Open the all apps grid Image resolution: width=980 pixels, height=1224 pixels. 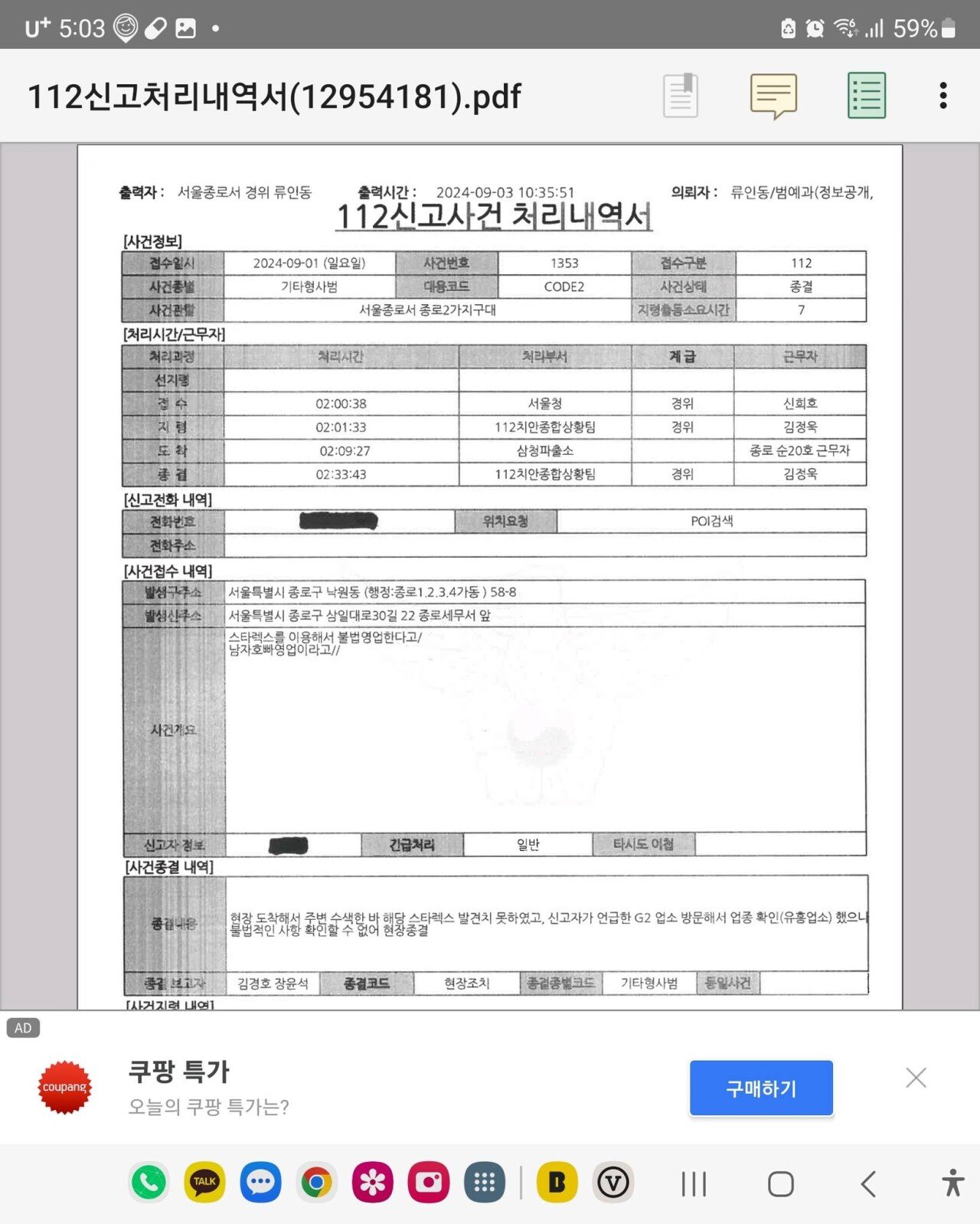click(485, 1182)
